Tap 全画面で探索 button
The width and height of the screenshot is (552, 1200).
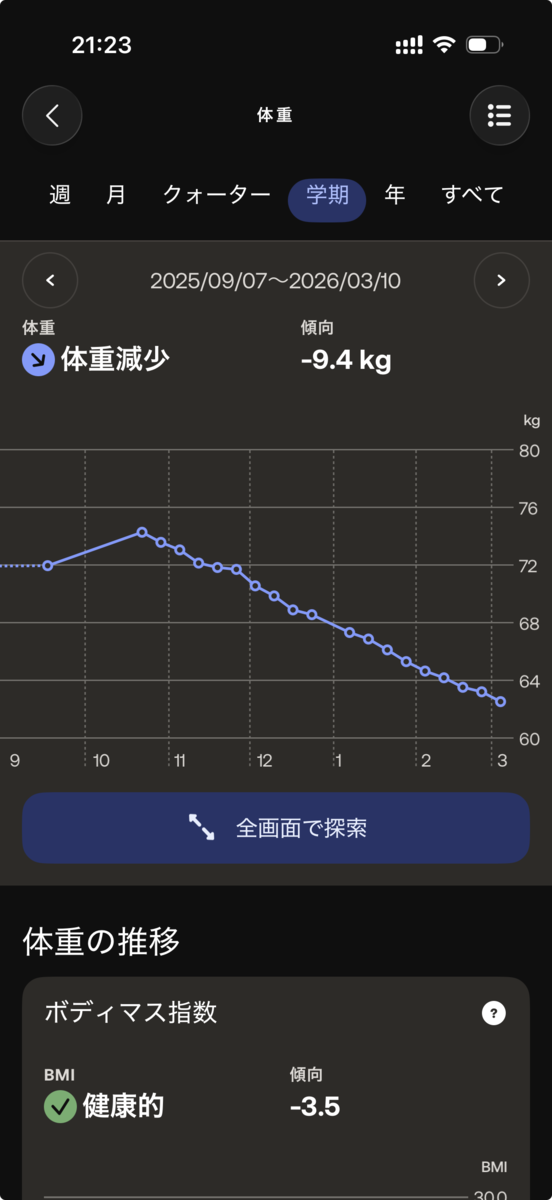[276, 828]
